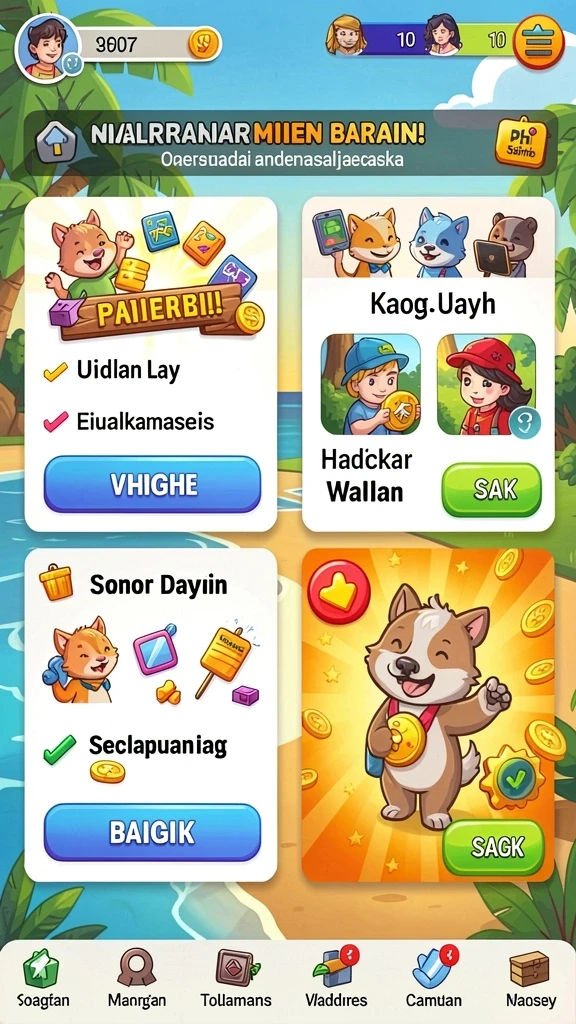Tap the red heart badge on dog card
576x1024 pixels.
tap(338, 592)
